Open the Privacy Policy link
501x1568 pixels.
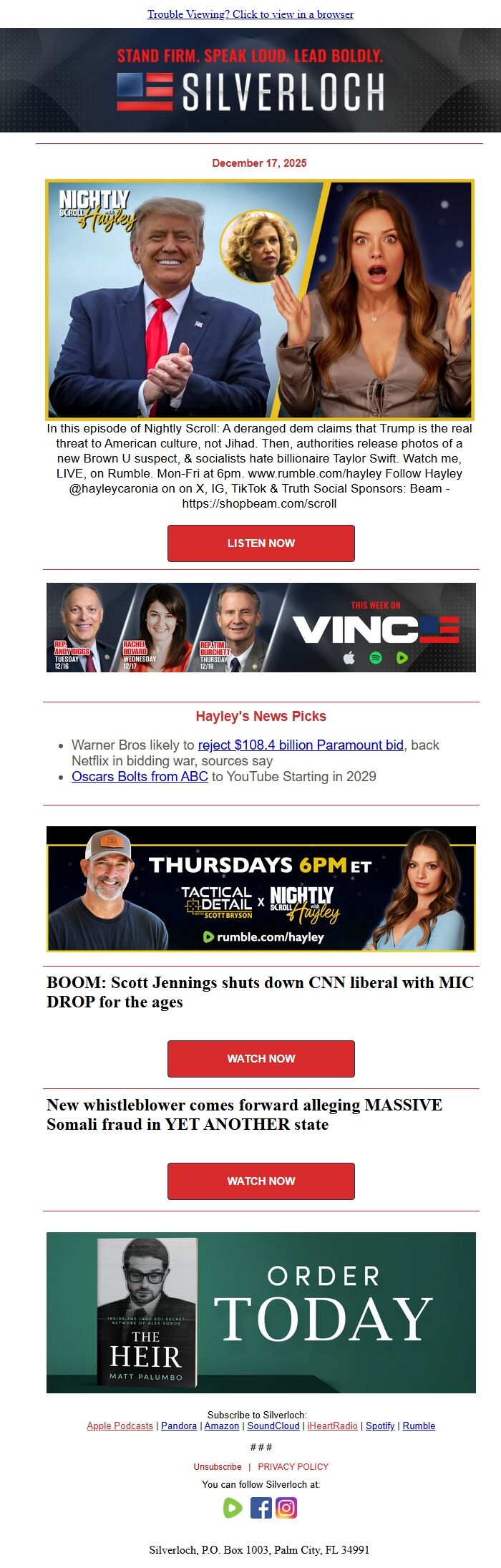(293, 1466)
